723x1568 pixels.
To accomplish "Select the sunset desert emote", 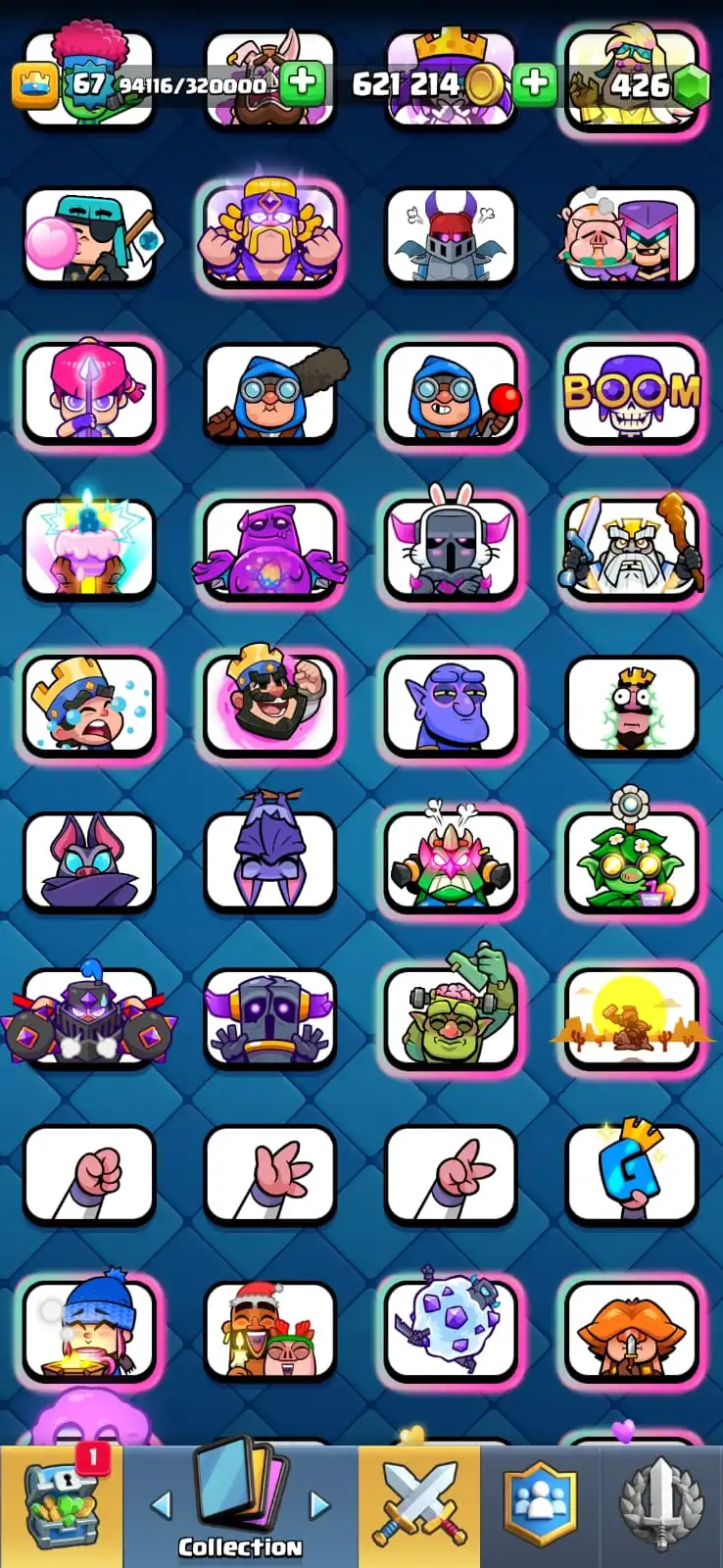I will (x=632, y=1018).
